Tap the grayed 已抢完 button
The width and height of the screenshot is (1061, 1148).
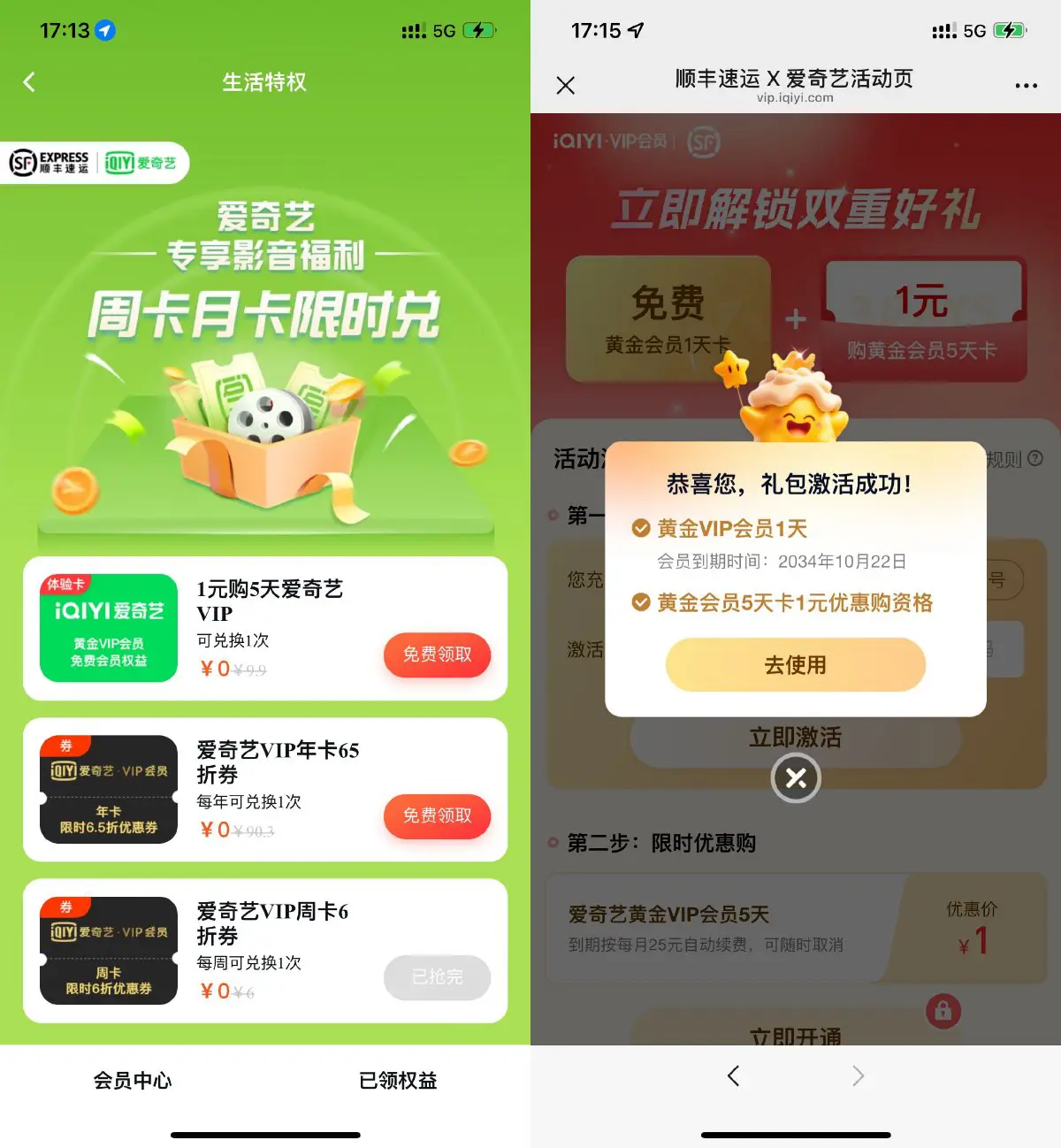pos(437,978)
